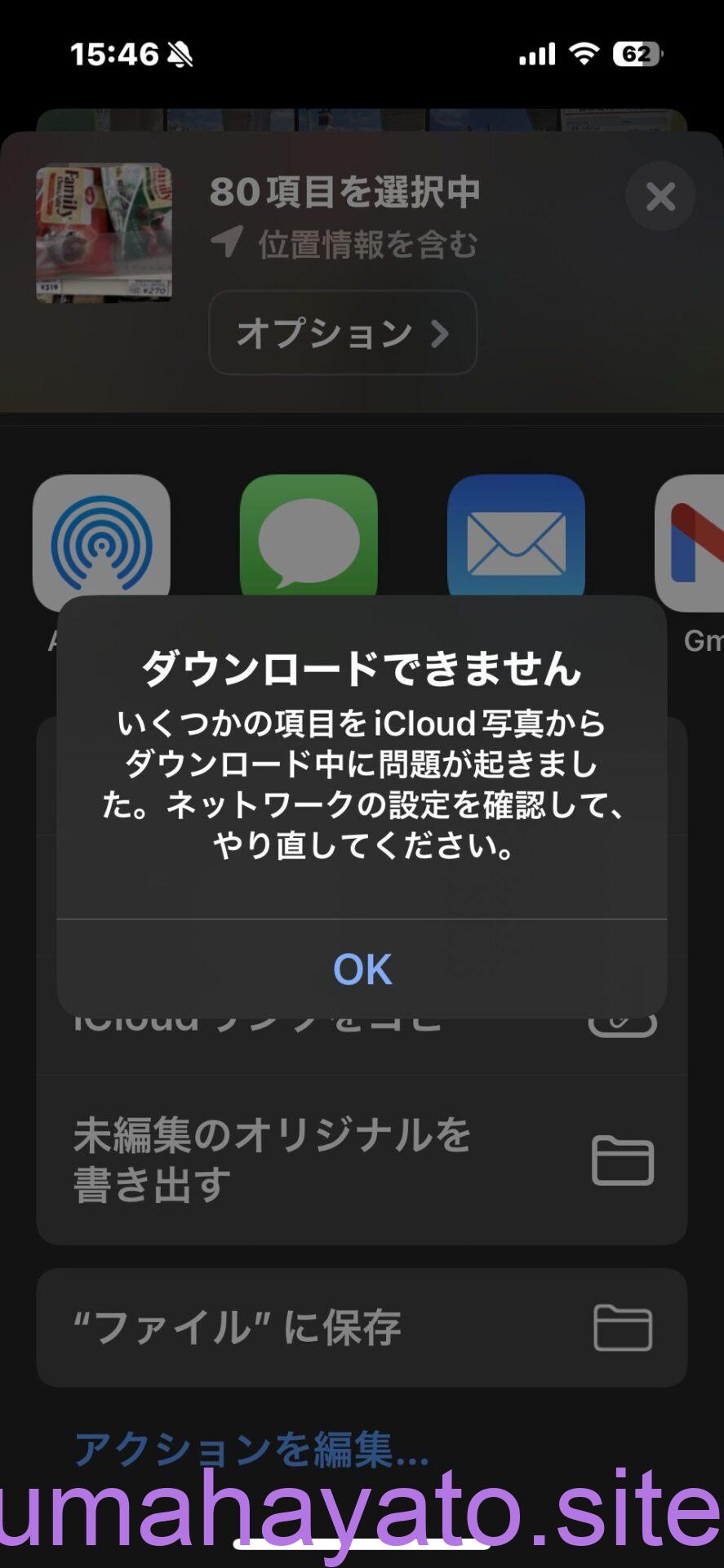Close the share sheet
The height and width of the screenshot is (1568, 724).
[660, 196]
